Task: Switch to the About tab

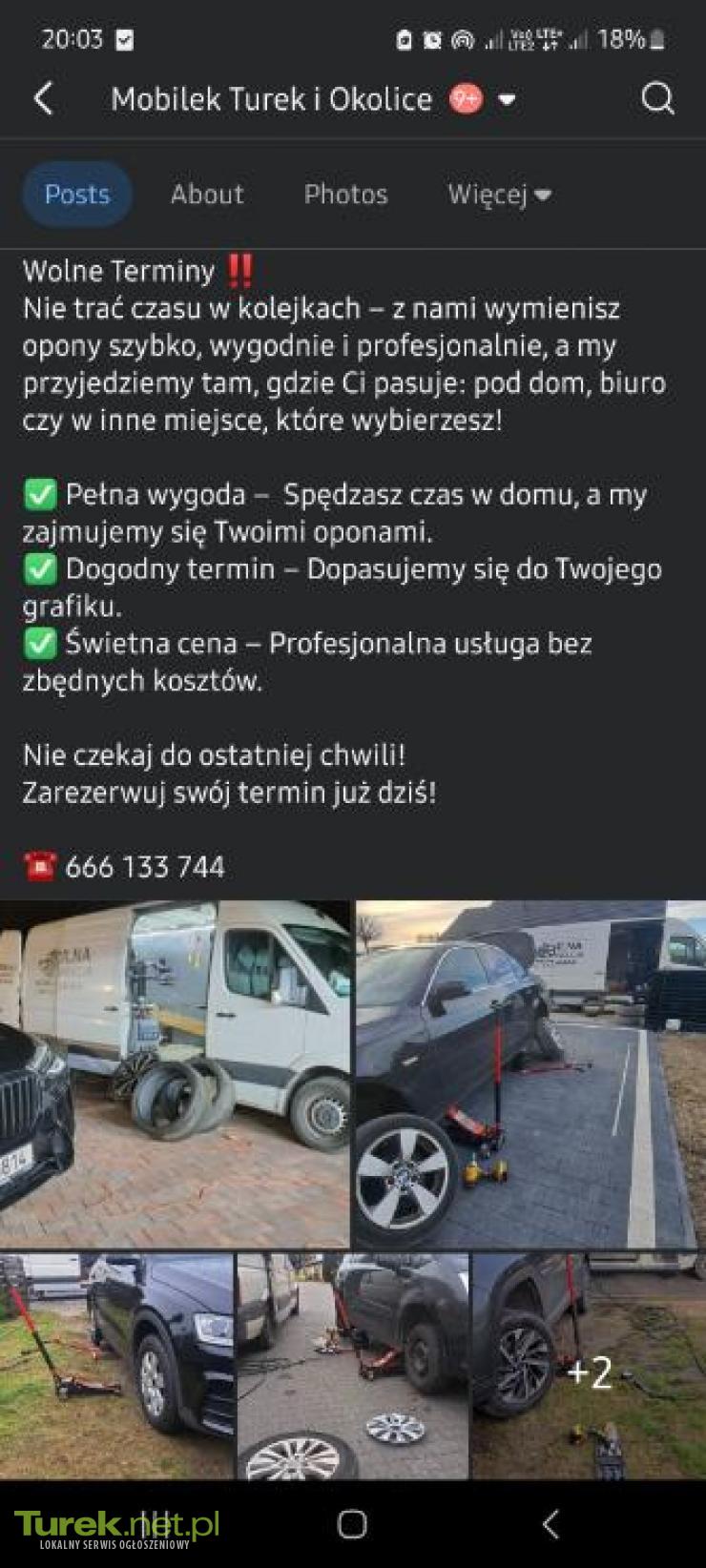Action: (x=207, y=195)
